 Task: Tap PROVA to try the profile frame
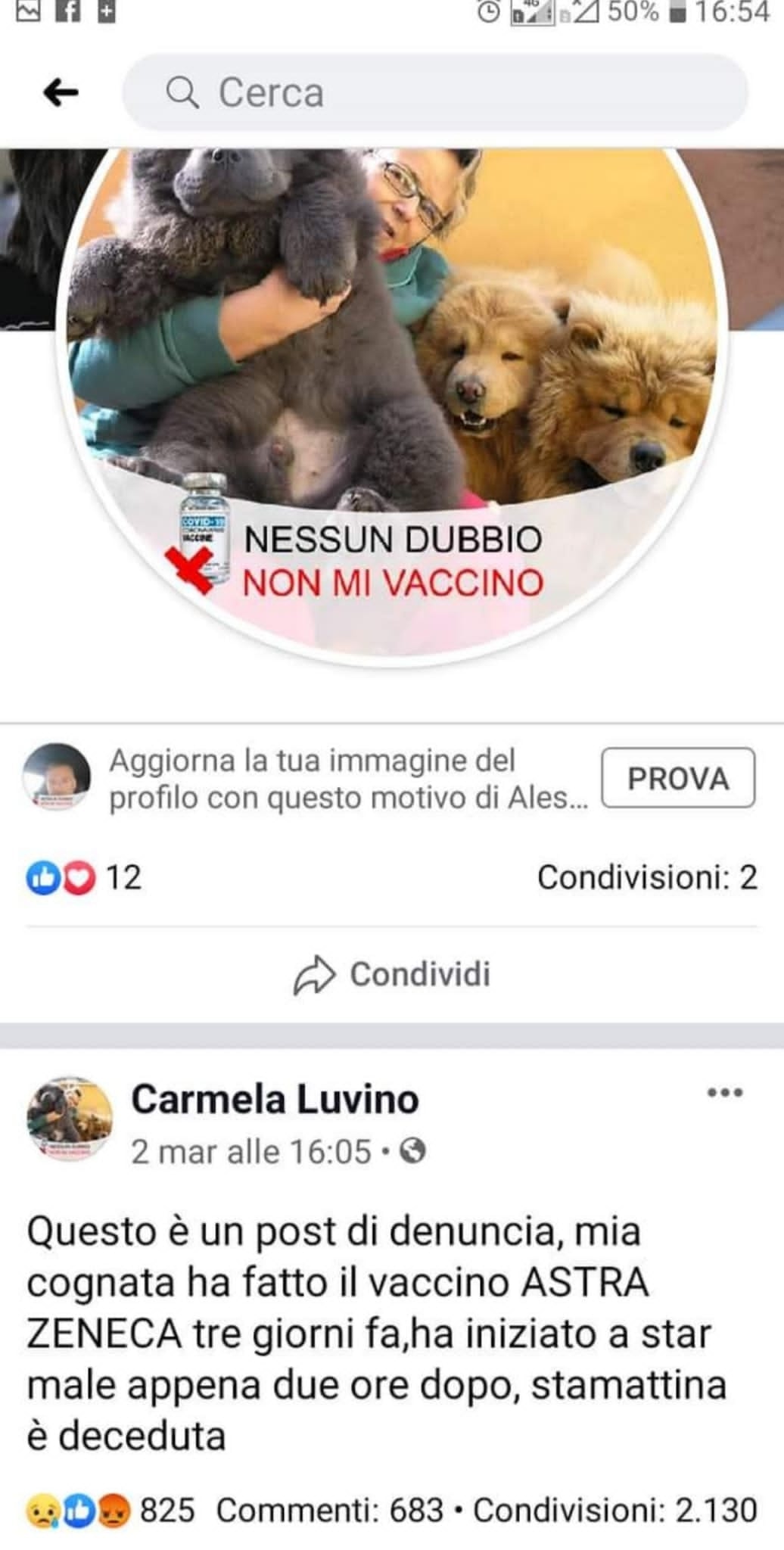tap(677, 778)
